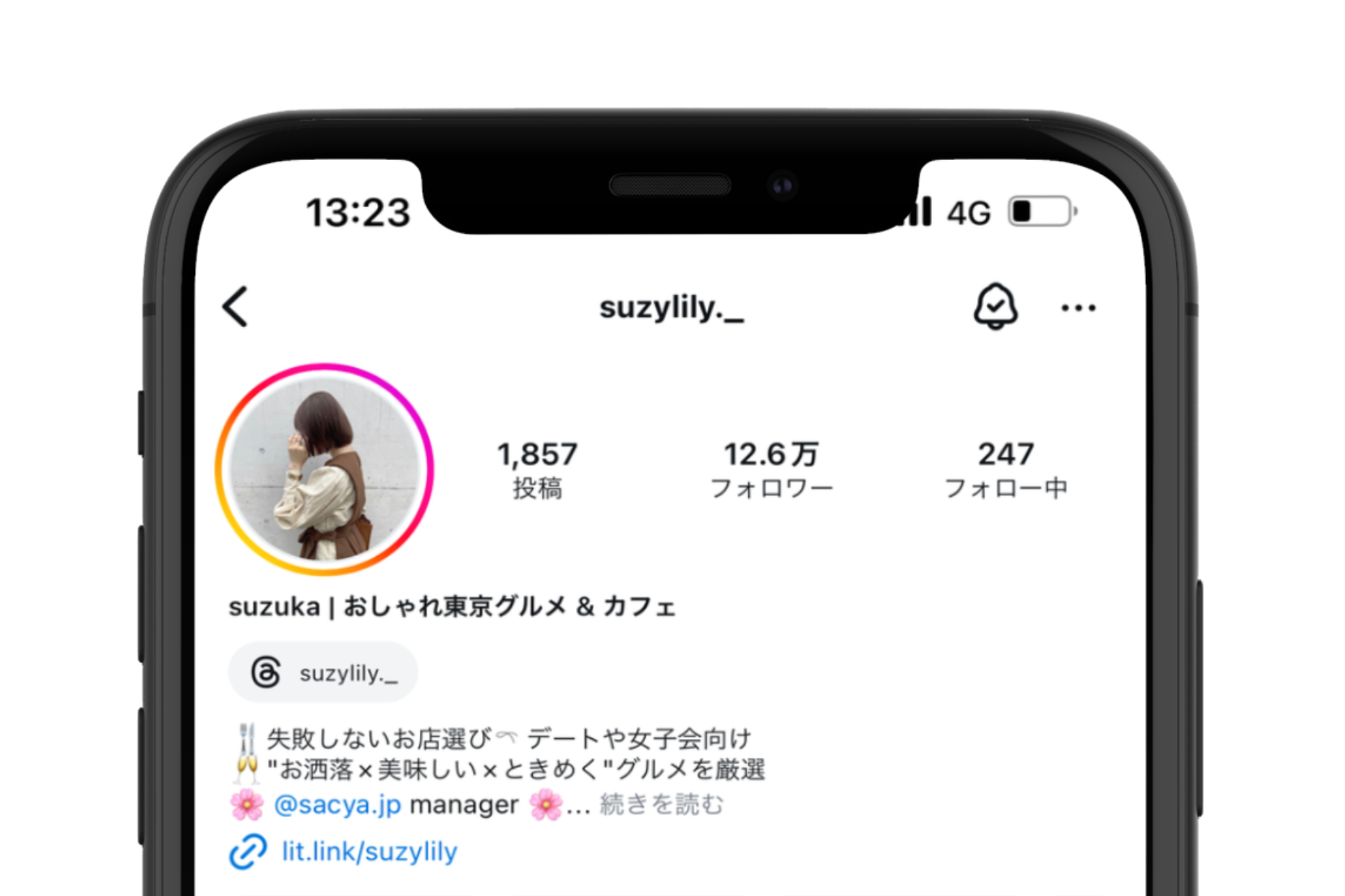Open the 247 フォロー中 list

click(x=1006, y=469)
